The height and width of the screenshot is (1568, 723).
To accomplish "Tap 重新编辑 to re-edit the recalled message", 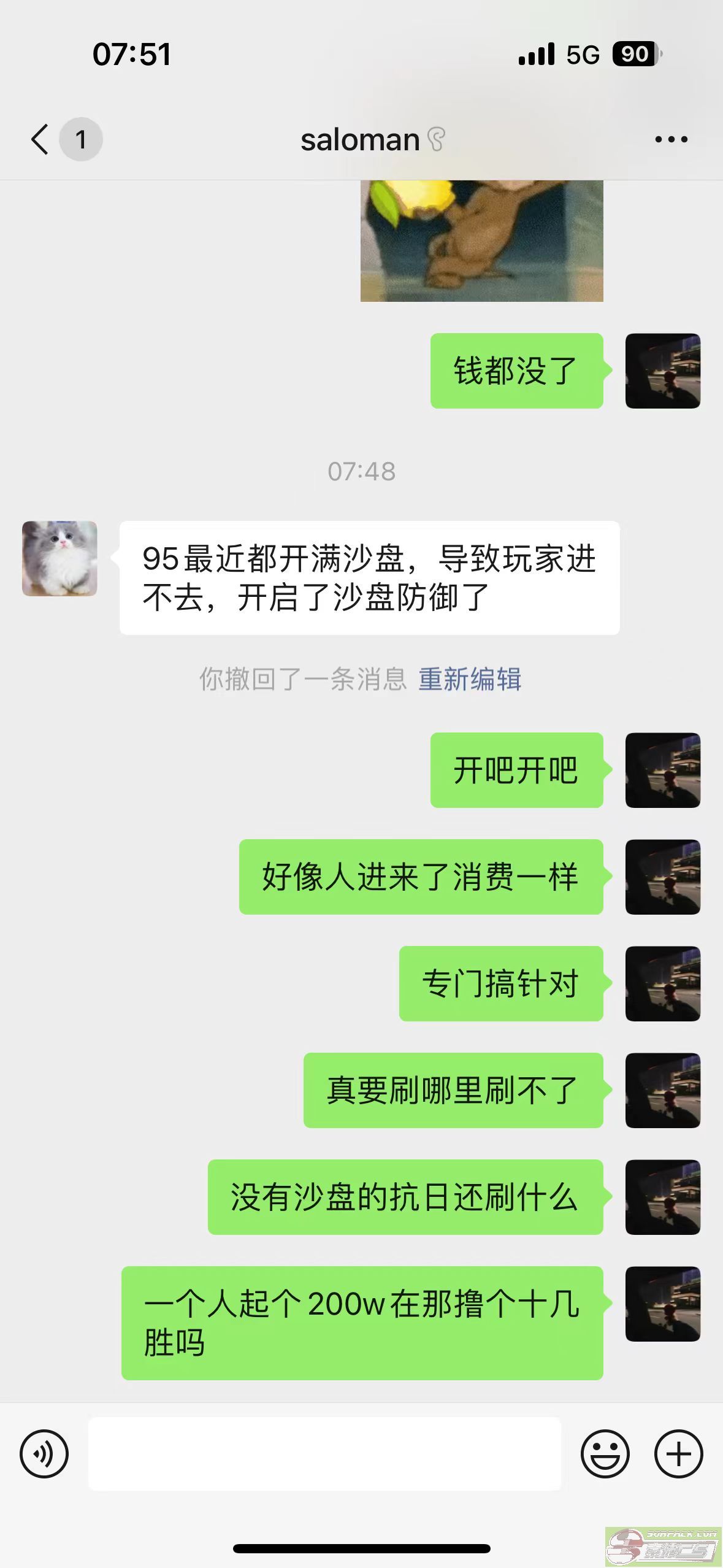I will (470, 679).
